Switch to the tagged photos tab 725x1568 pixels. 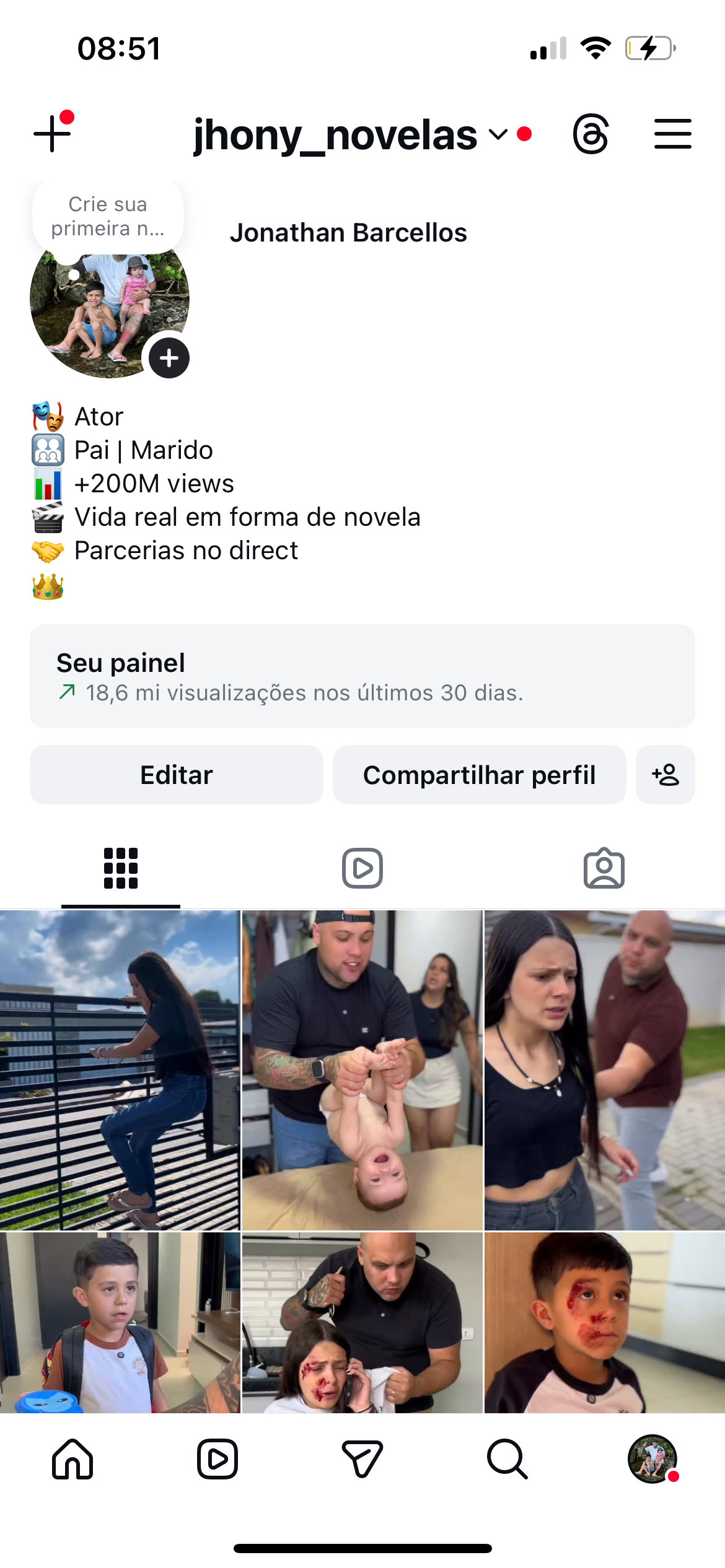pos(604,868)
